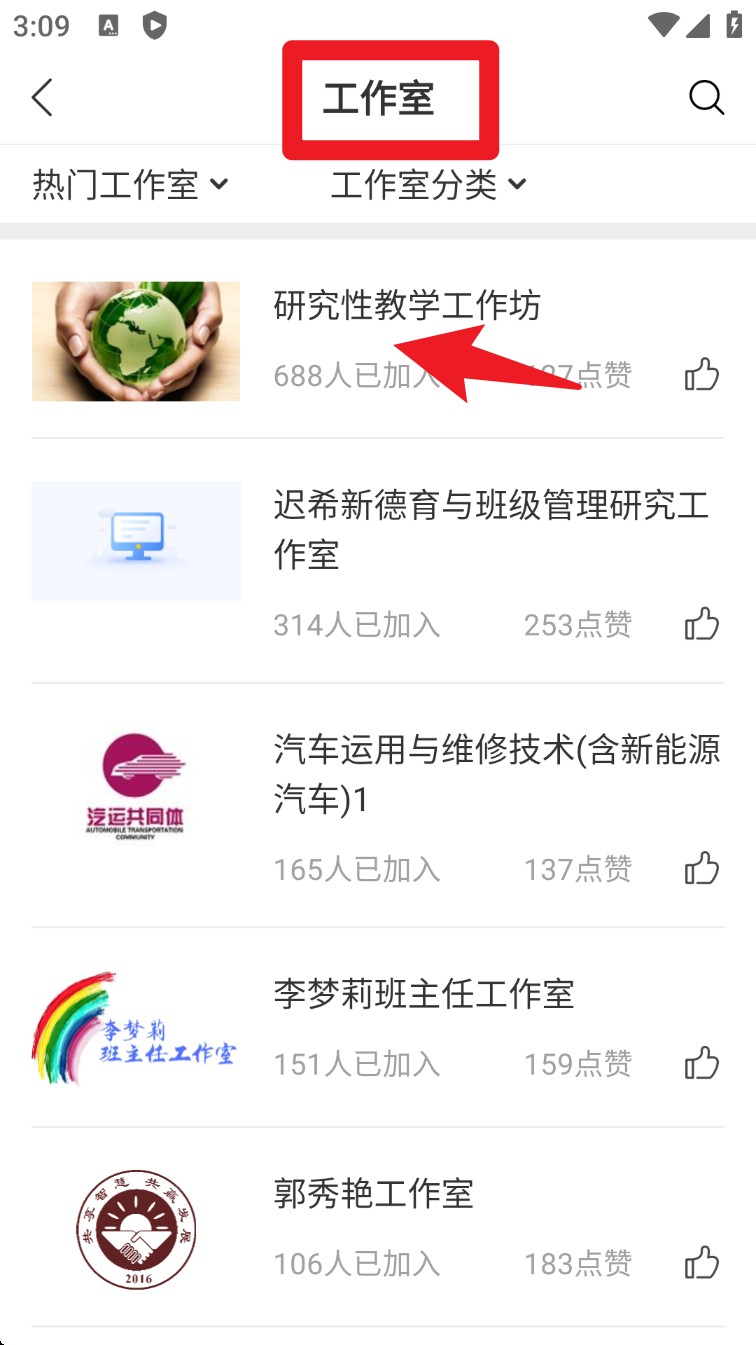Open search with the magnifier icon
756x1345 pixels.
(707, 98)
